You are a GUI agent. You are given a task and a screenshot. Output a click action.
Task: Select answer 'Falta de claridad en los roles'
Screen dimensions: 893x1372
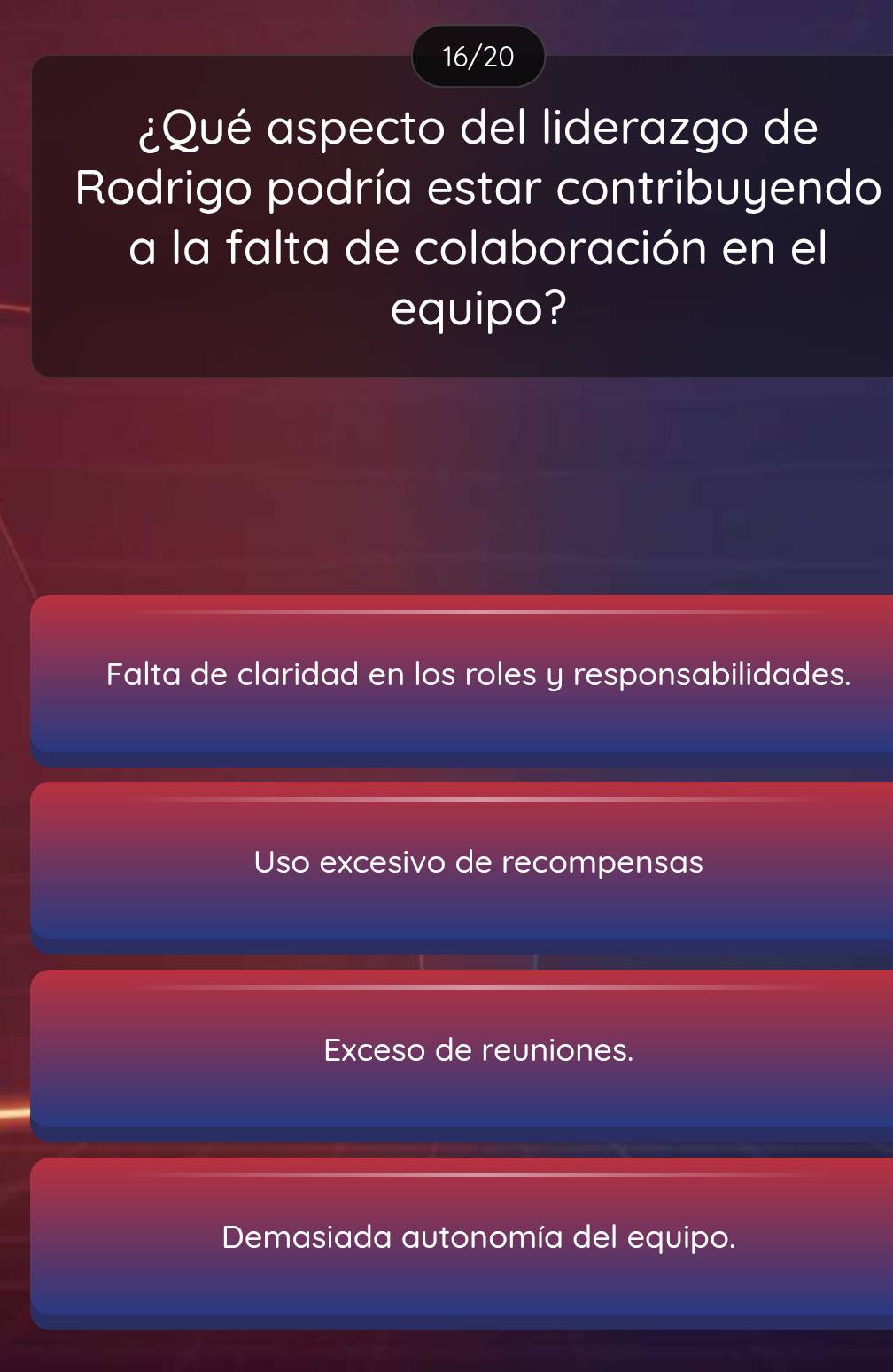(x=478, y=676)
